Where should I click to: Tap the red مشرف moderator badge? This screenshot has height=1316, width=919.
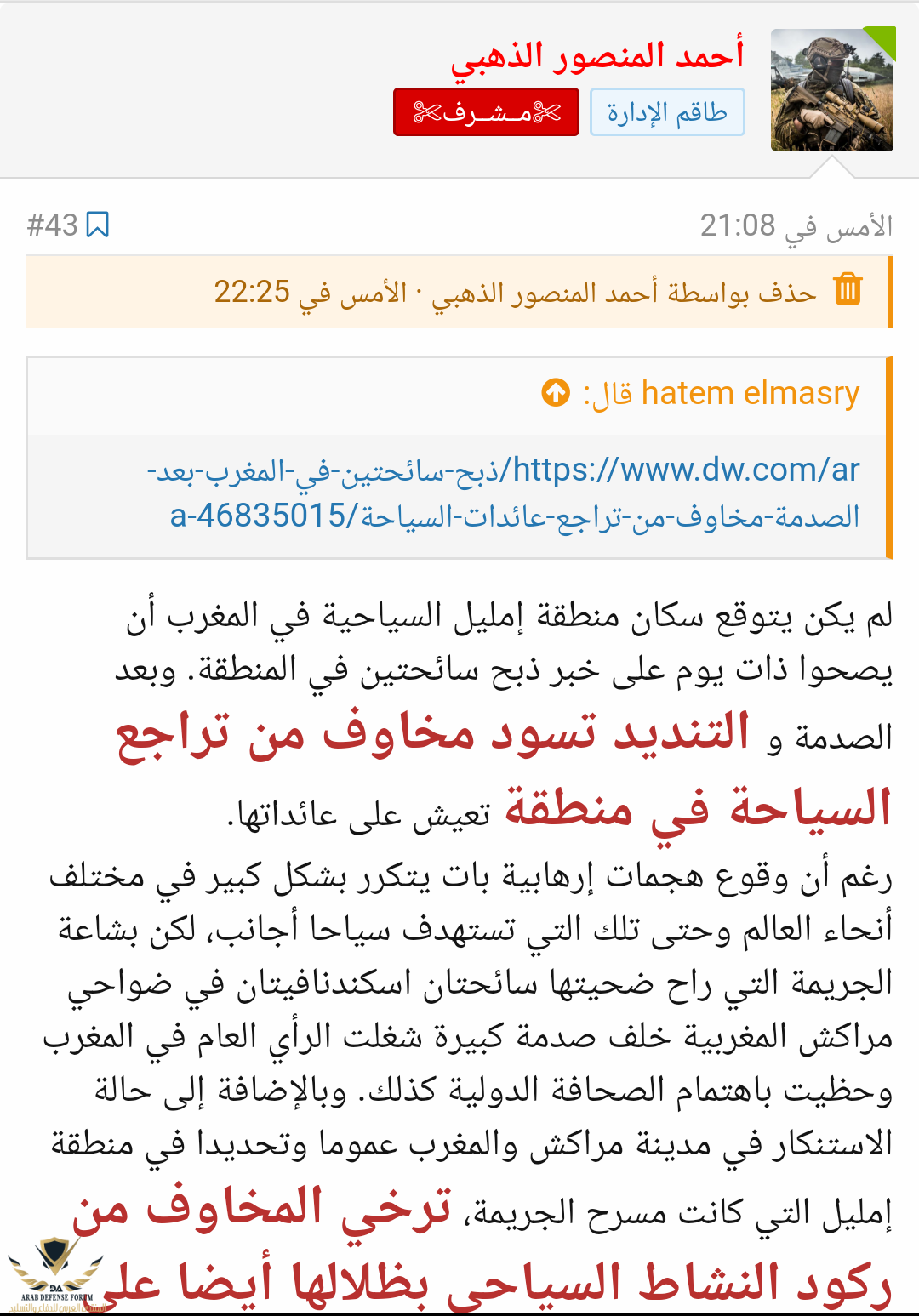486,112
